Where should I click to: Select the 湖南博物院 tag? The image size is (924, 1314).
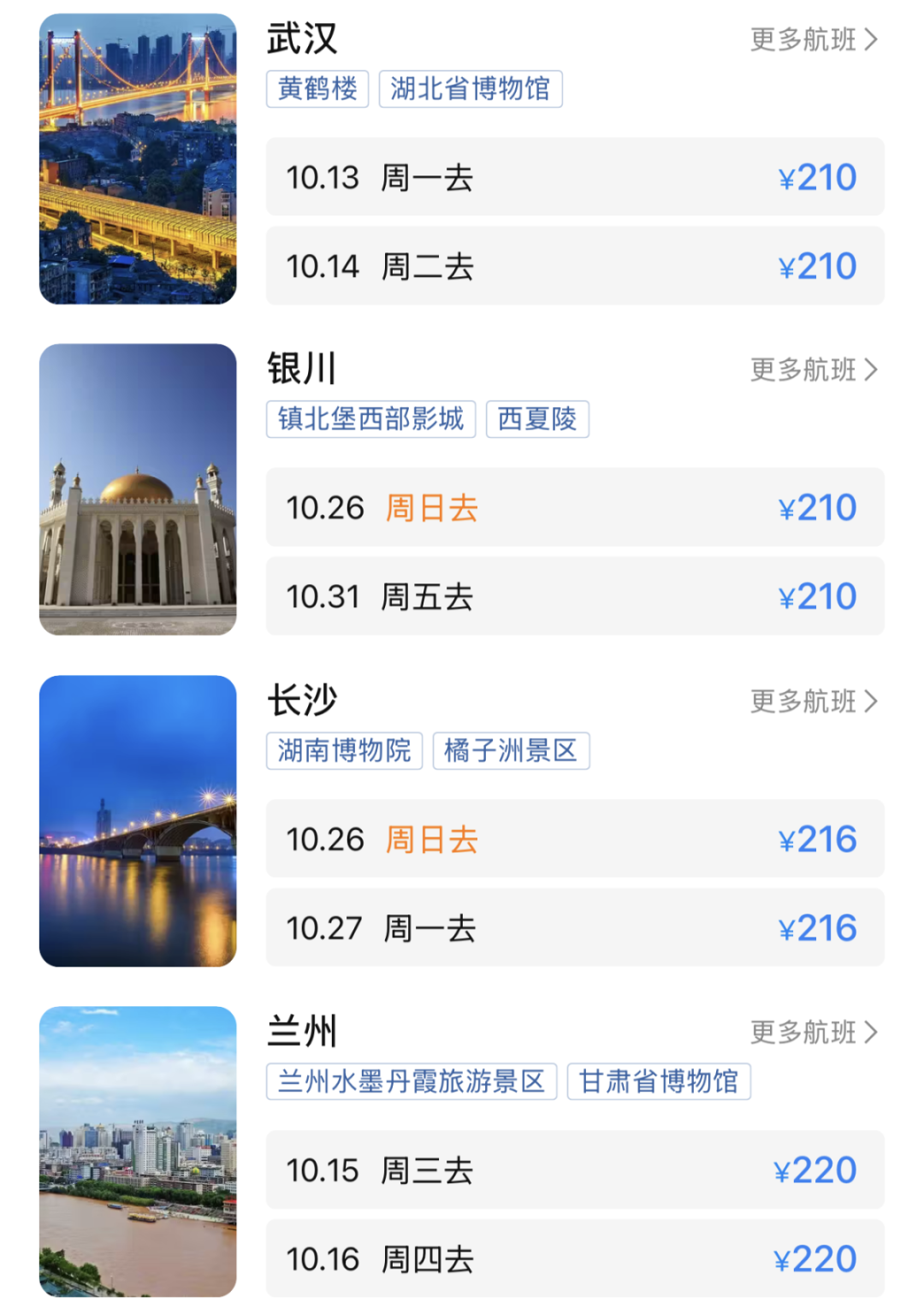coord(344,750)
